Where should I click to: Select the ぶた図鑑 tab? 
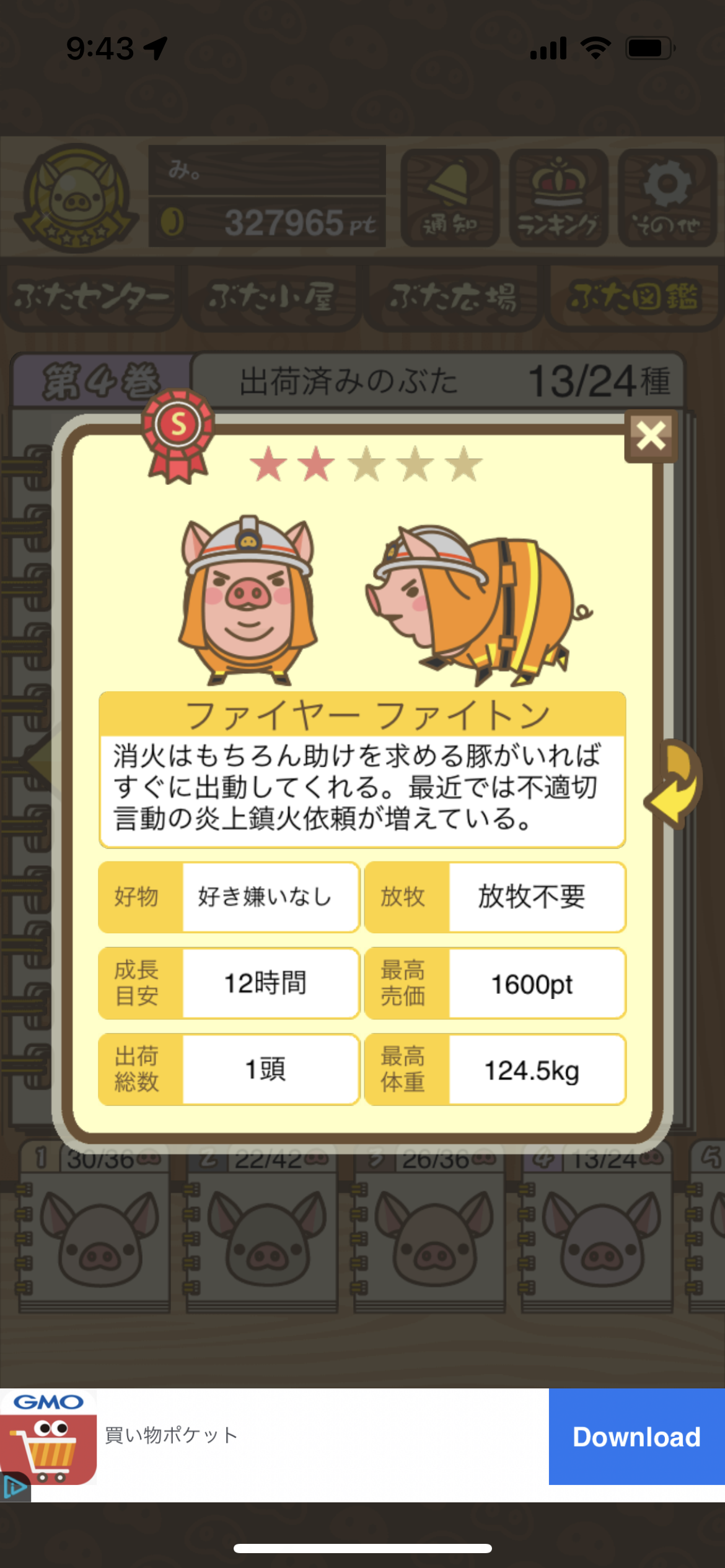[635, 298]
